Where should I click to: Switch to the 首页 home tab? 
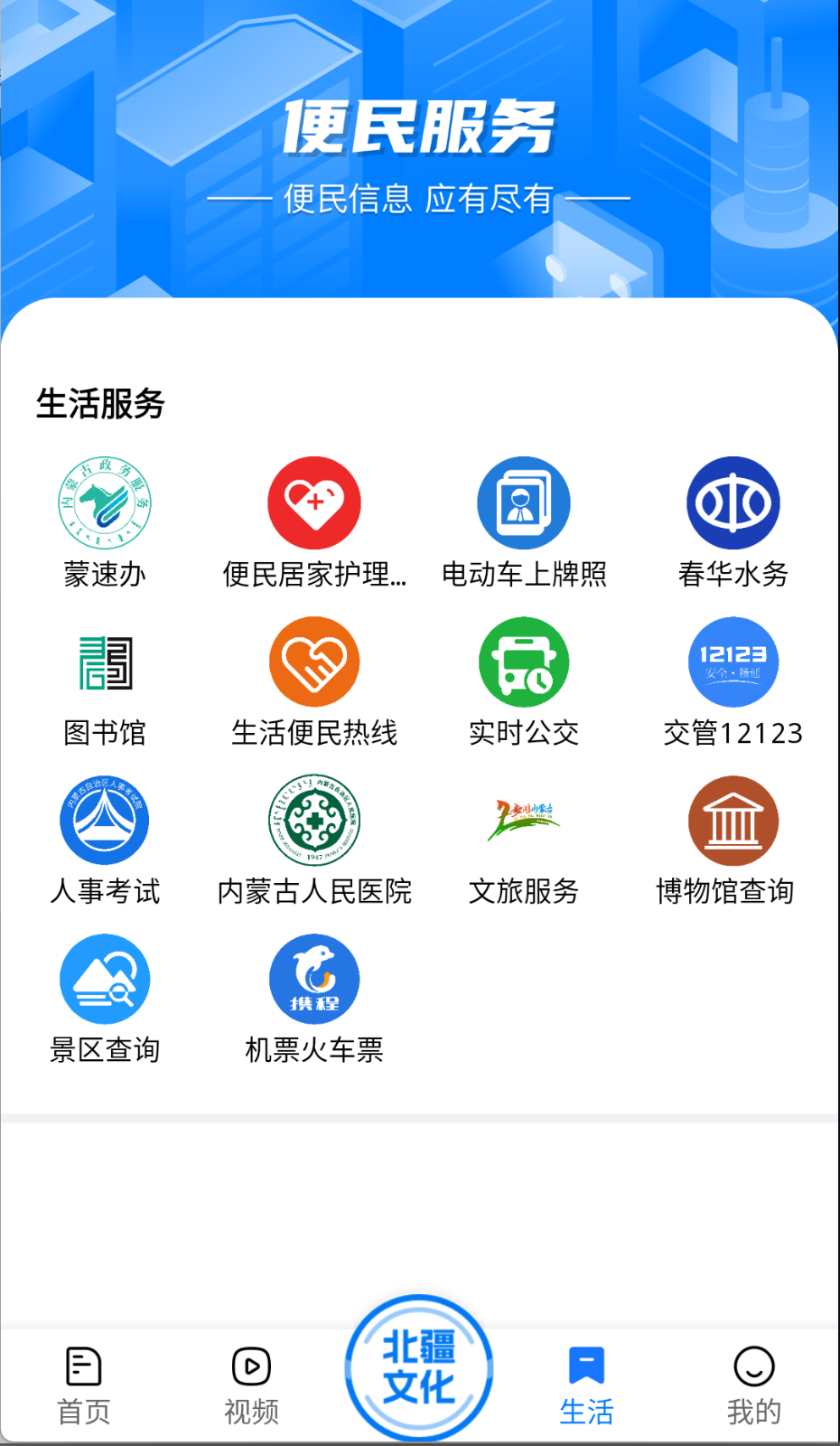83,1383
